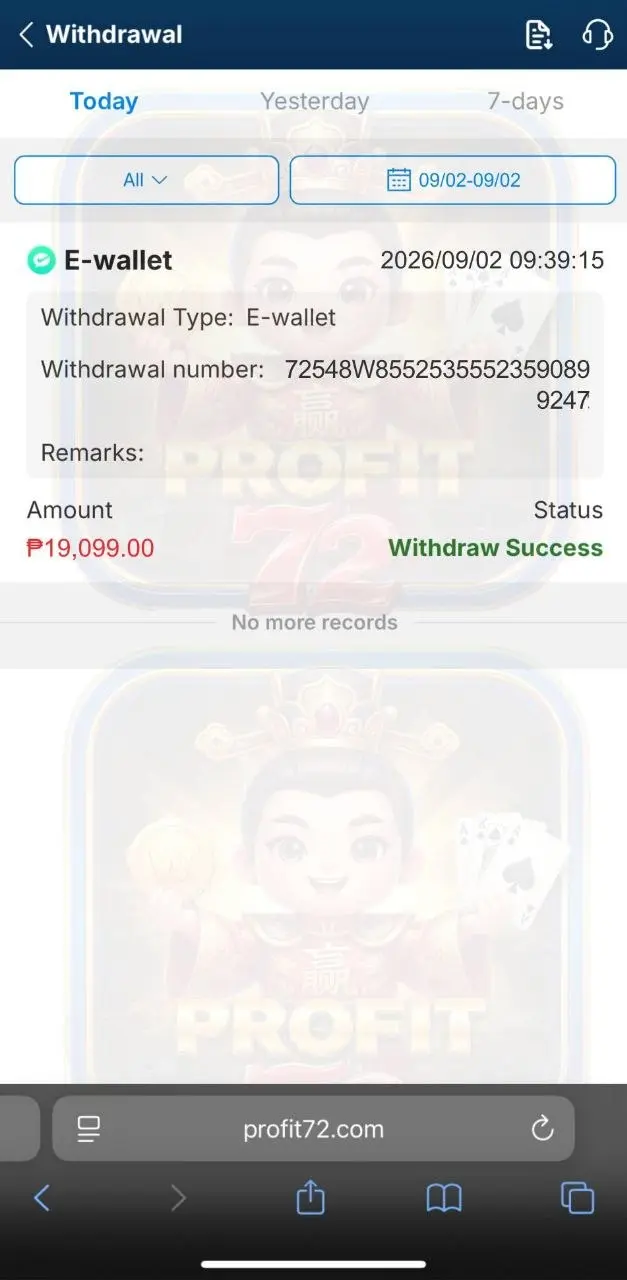Show the Today tab records
The image size is (627, 1280).
coord(104,101)
